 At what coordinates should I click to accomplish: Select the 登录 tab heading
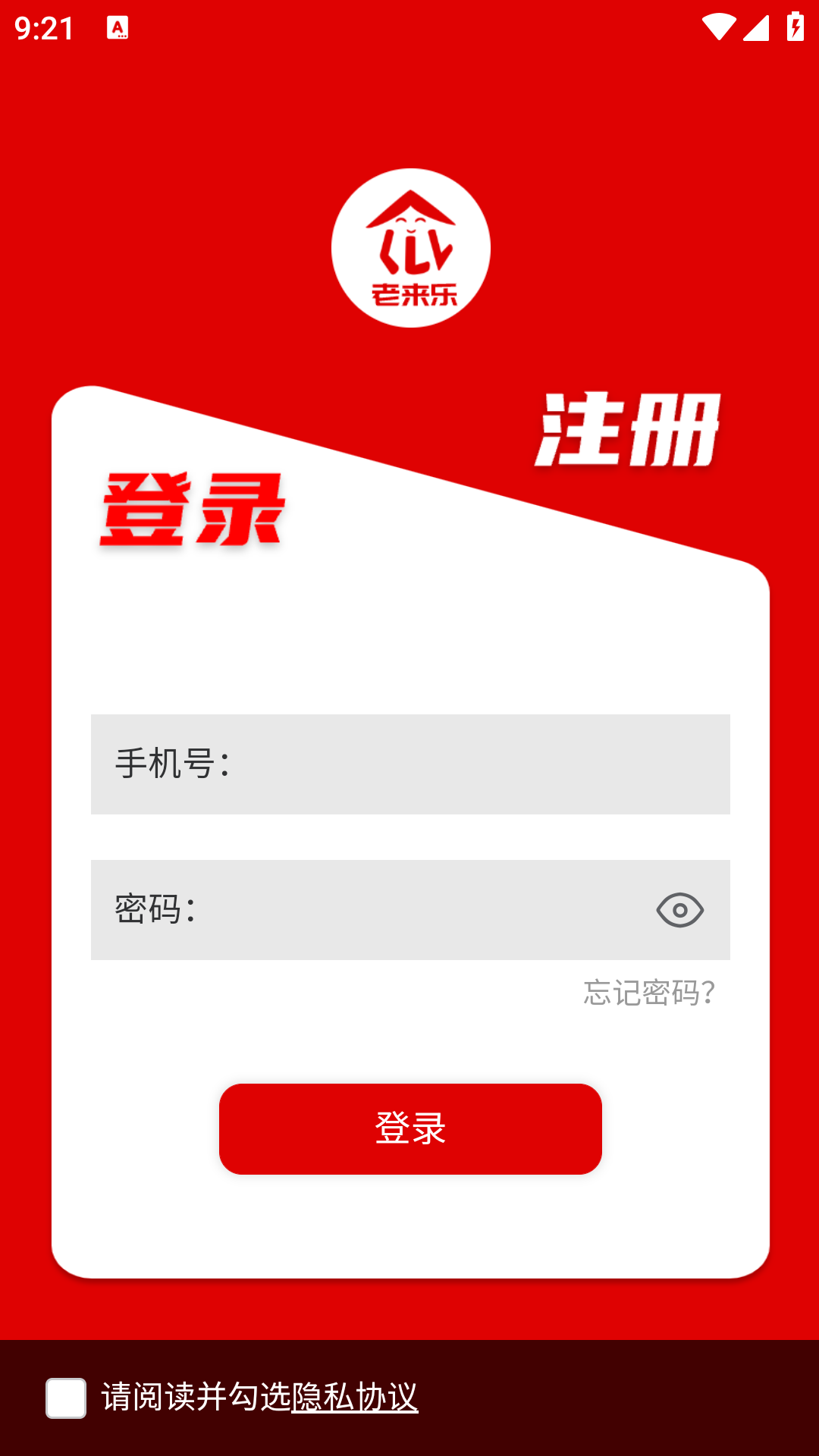[x=193, y=510]
